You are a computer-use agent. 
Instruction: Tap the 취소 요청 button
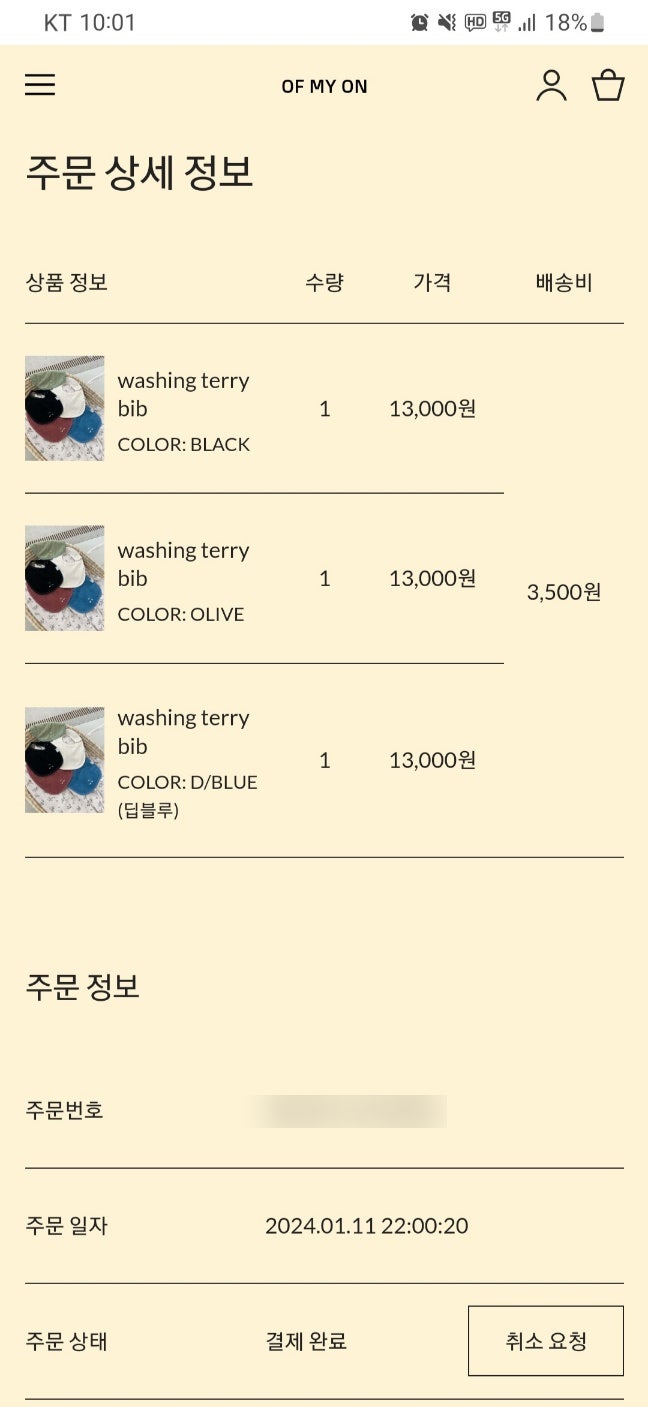point(545,1341)
